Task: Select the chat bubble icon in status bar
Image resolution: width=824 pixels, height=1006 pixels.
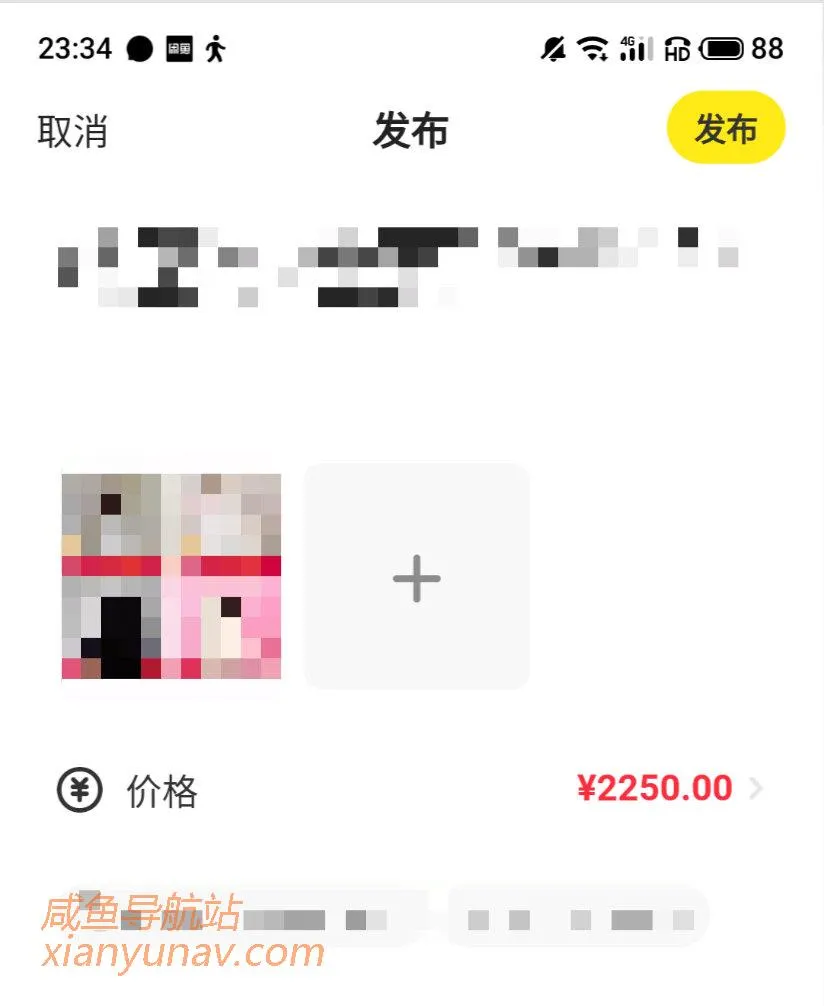Action: coord(137,46)
